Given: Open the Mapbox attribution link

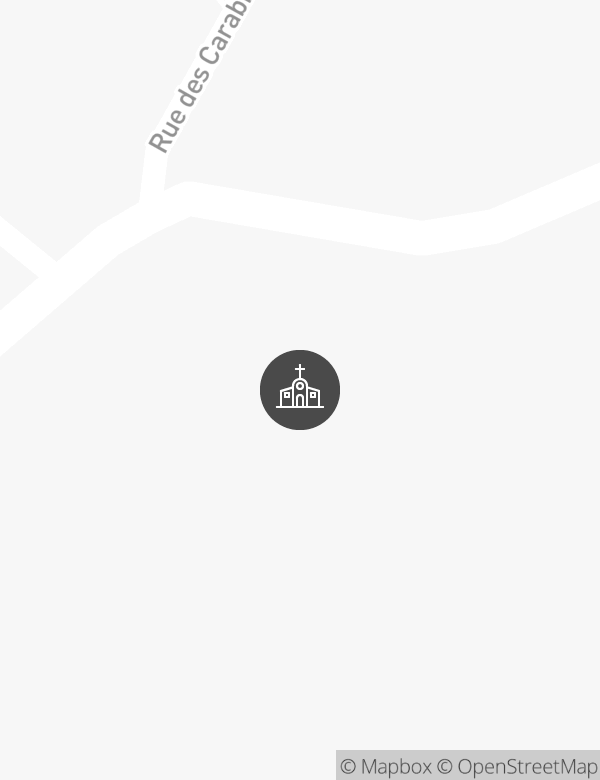Looking at the screenshot, I should click(386, 767).
